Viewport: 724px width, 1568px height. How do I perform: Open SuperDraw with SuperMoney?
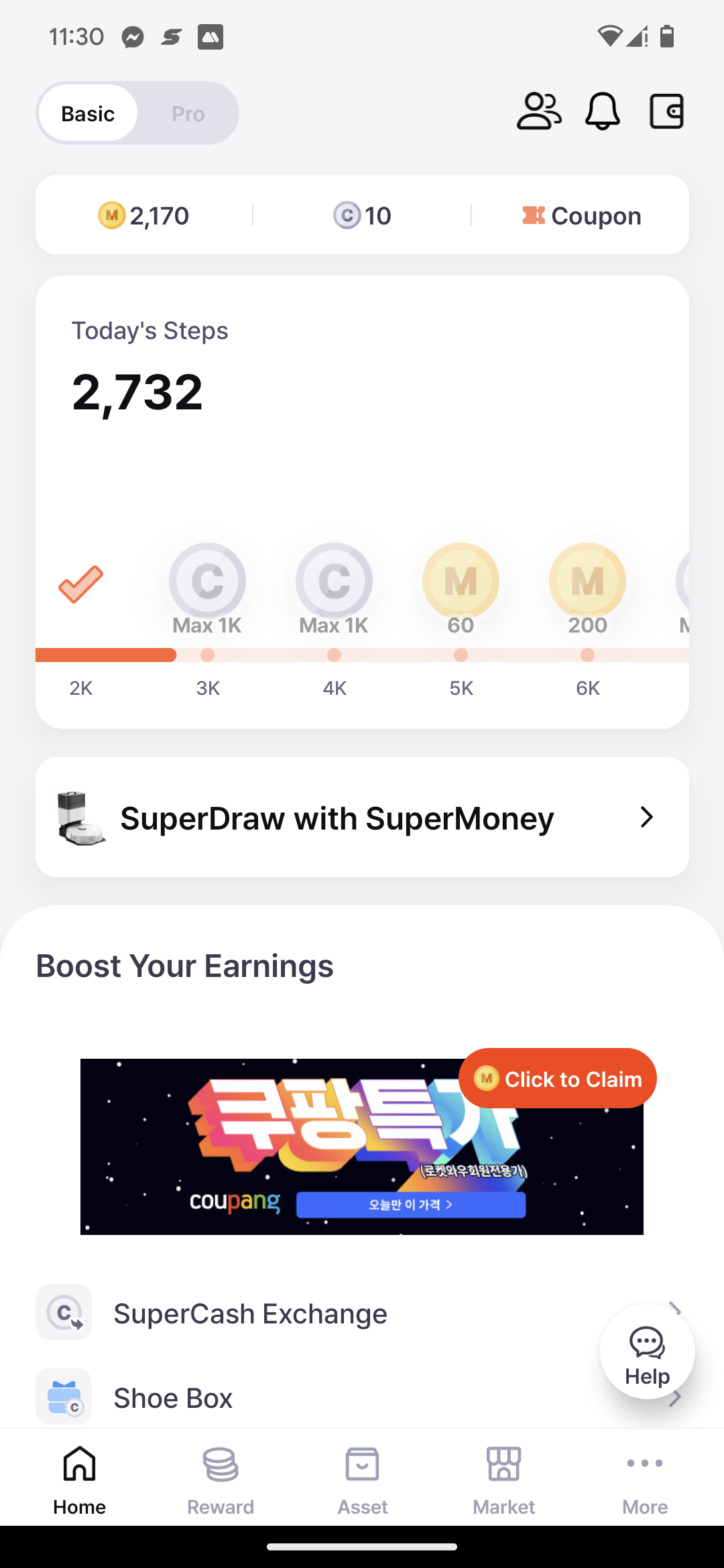click(x=362, y=818)
